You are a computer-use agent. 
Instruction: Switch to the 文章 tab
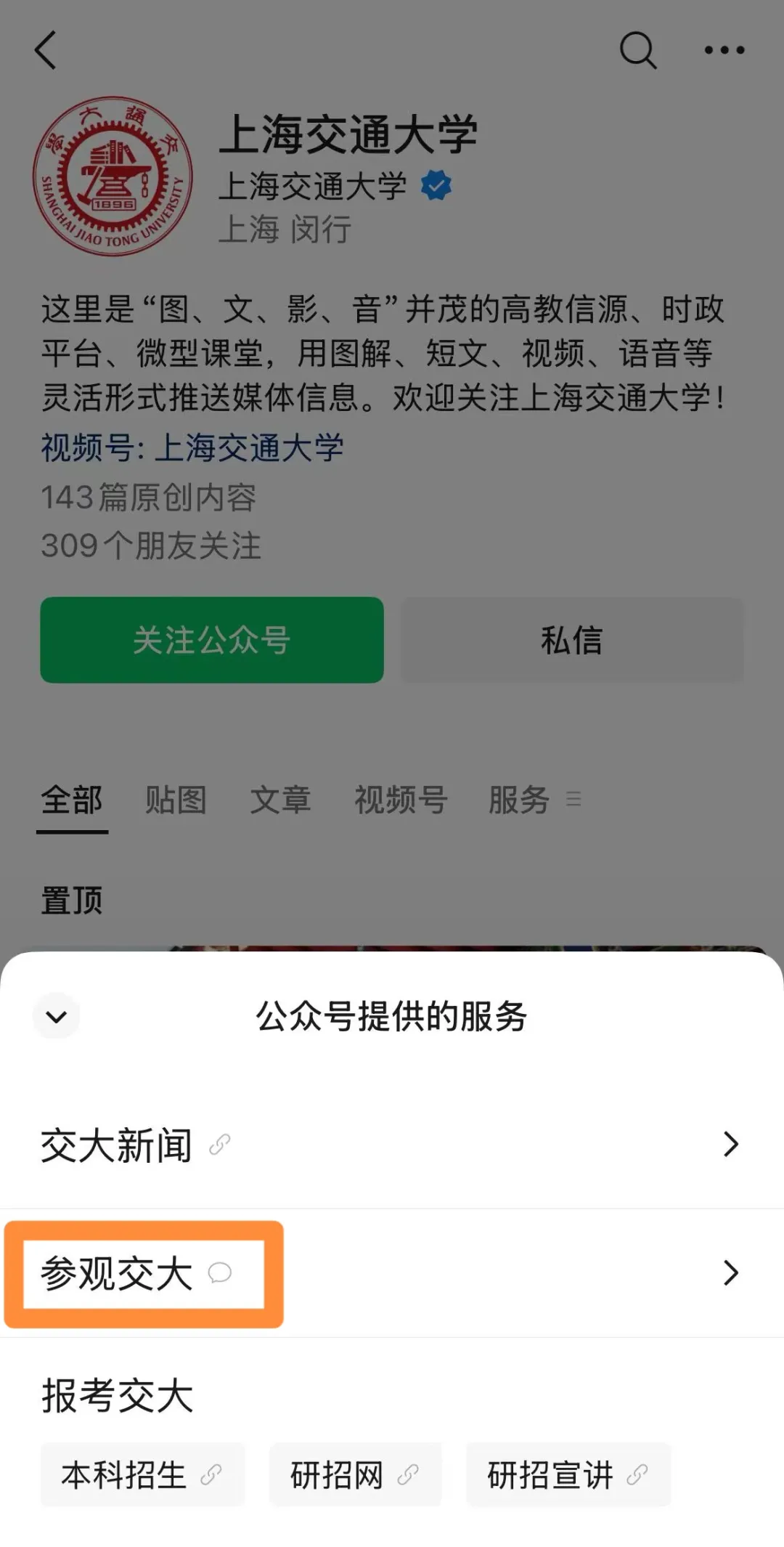point(280,800)
